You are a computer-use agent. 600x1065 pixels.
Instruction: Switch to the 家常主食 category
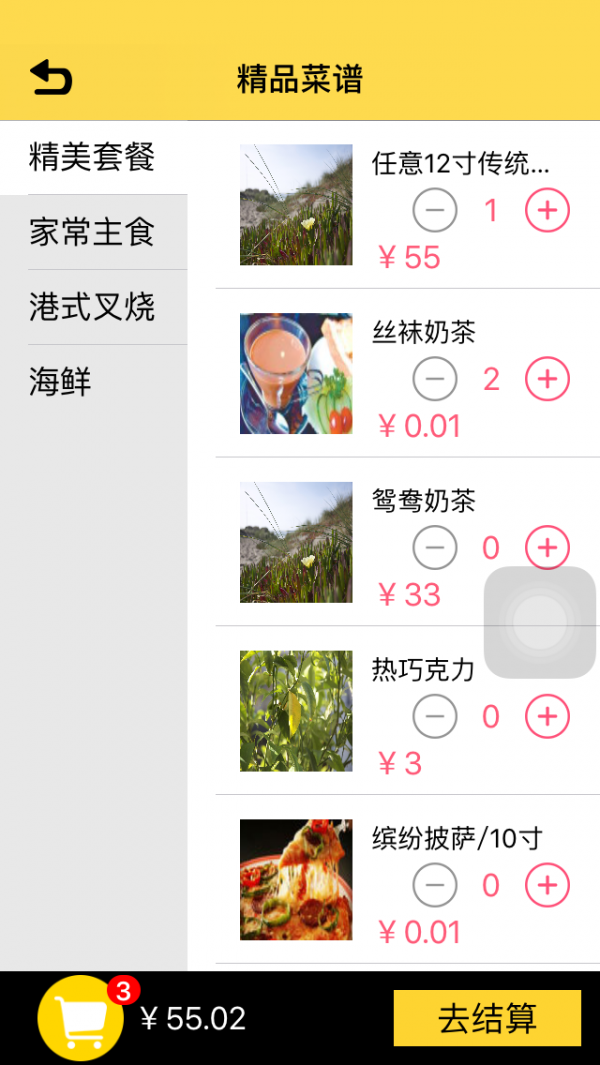pyautogui.click(x=92, y=232)
